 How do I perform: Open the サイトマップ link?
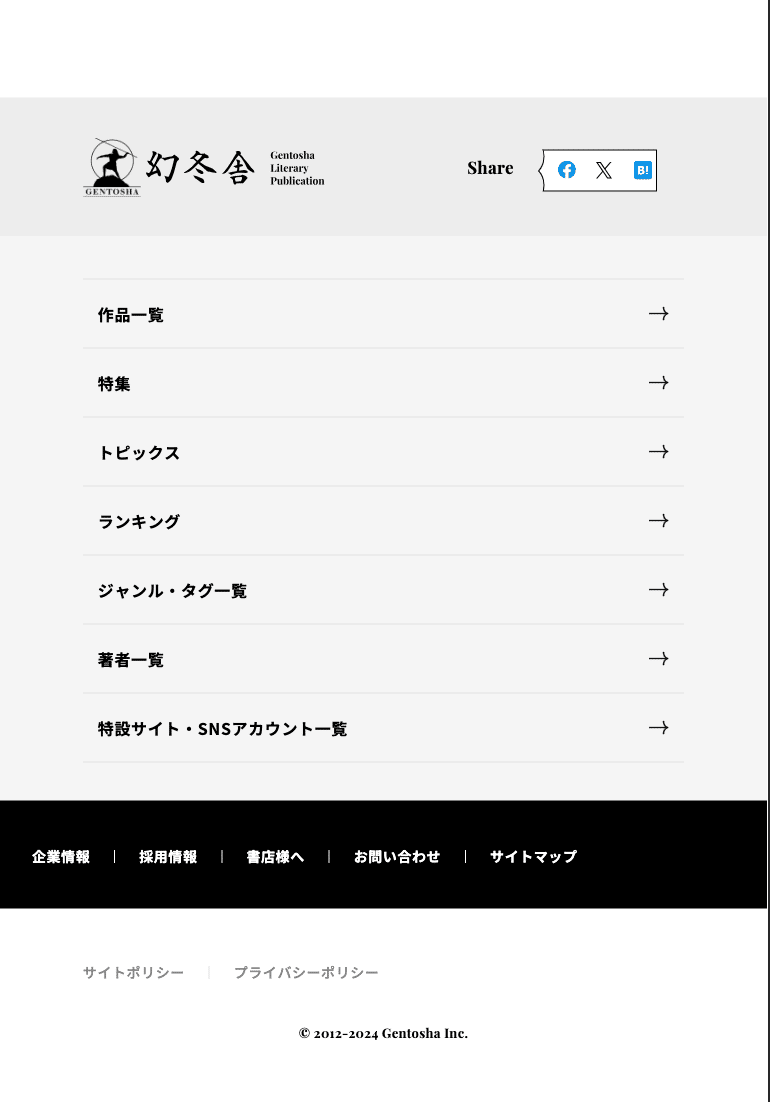[x=533, y=857]
